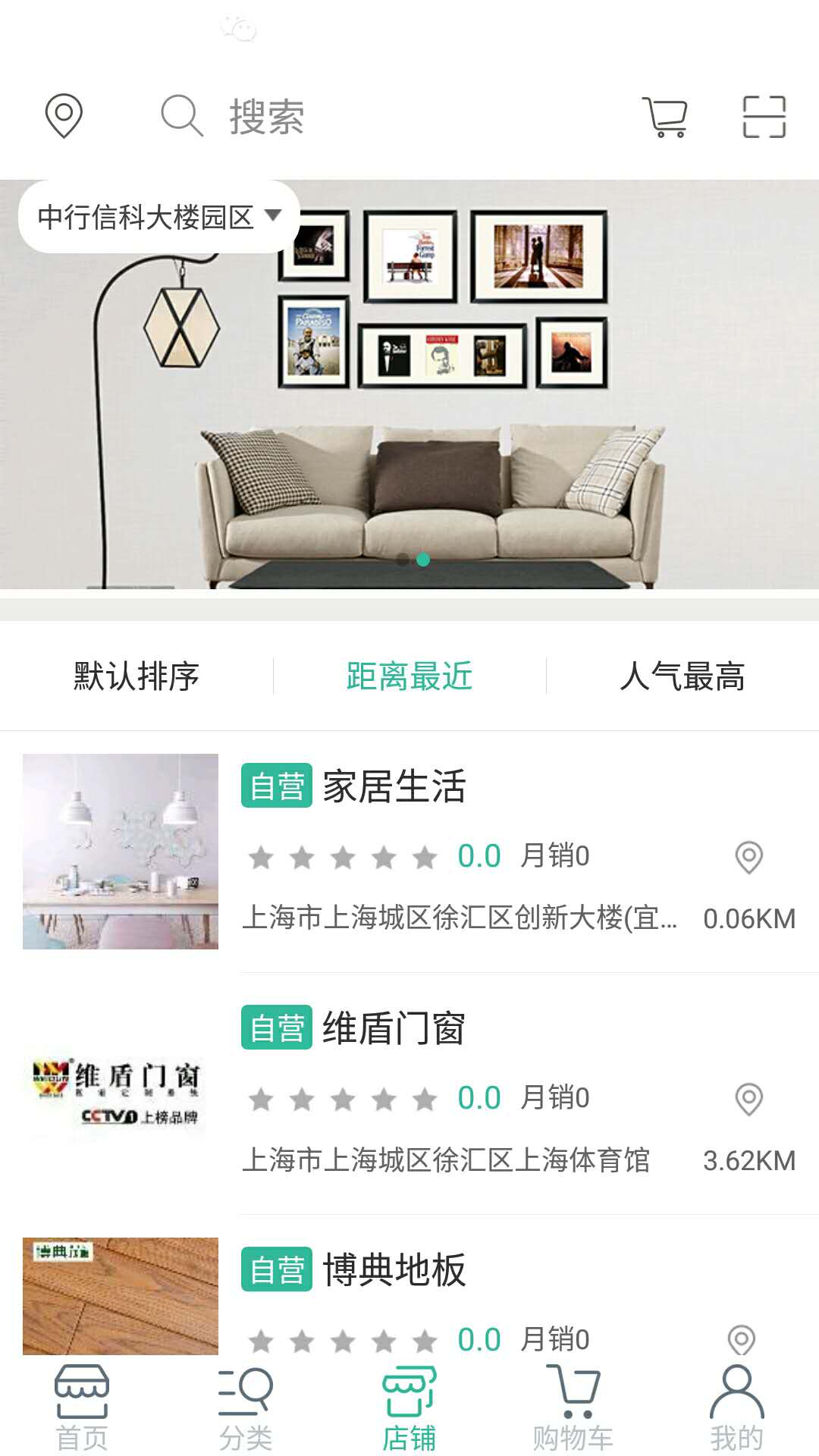Open the 我的 profile tab

click(737, 1407)
